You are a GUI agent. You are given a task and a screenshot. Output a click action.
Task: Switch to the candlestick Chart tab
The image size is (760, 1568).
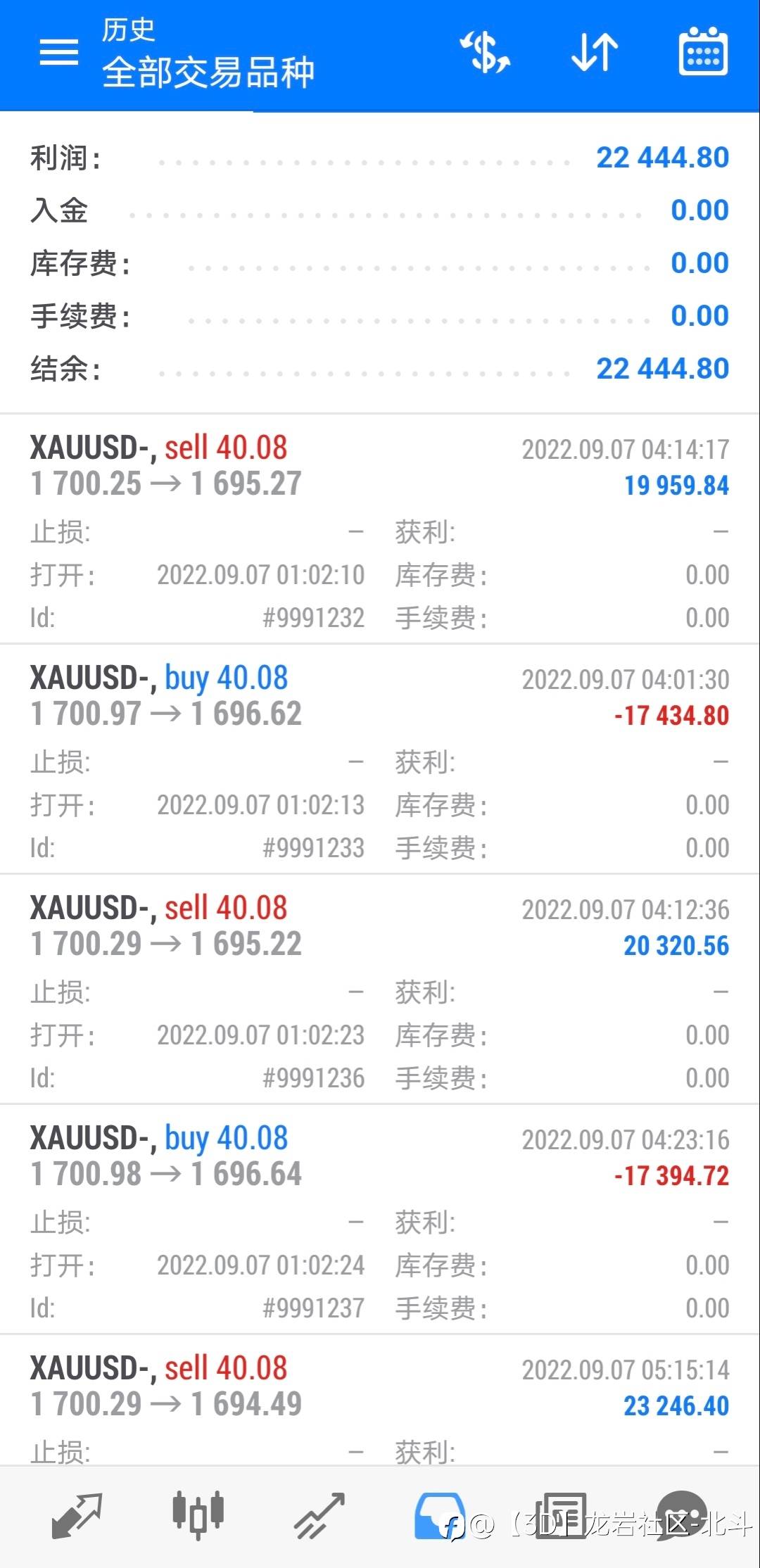pyautogui.click(x=198, y=1515)
